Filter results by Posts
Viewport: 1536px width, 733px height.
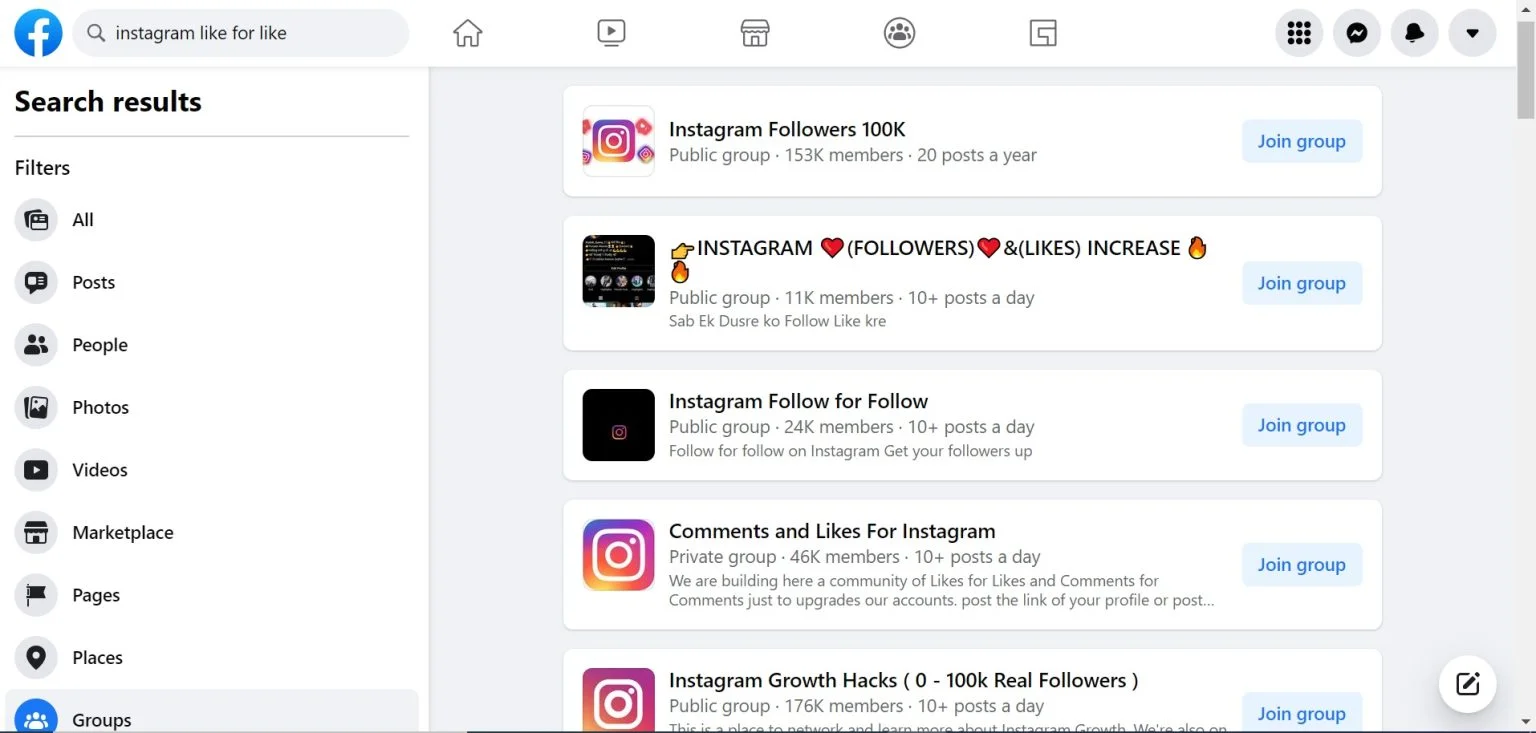tap(93, 282)
